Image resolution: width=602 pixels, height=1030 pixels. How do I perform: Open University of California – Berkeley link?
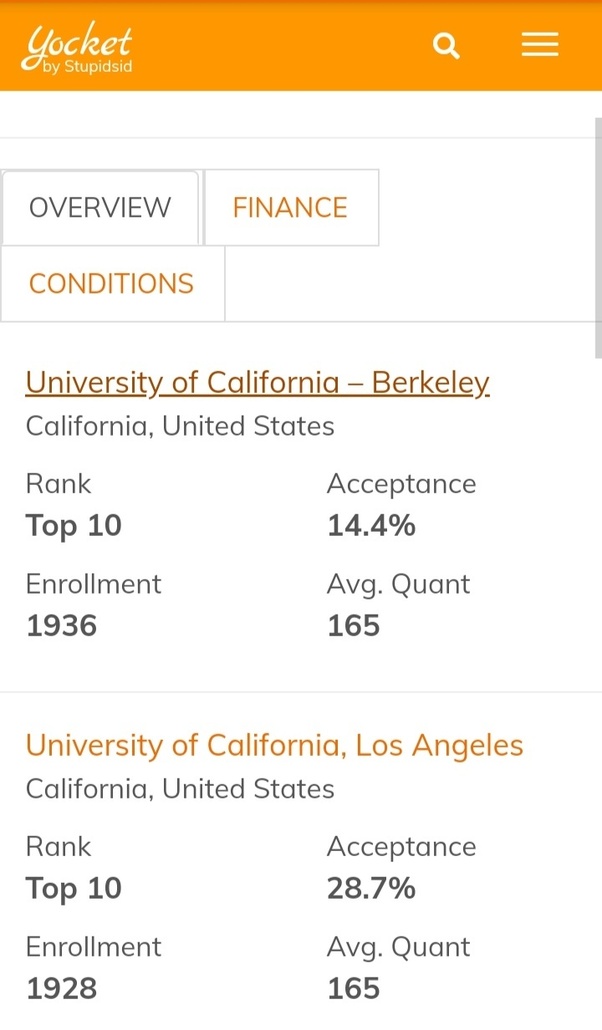[x=257, y=383]
